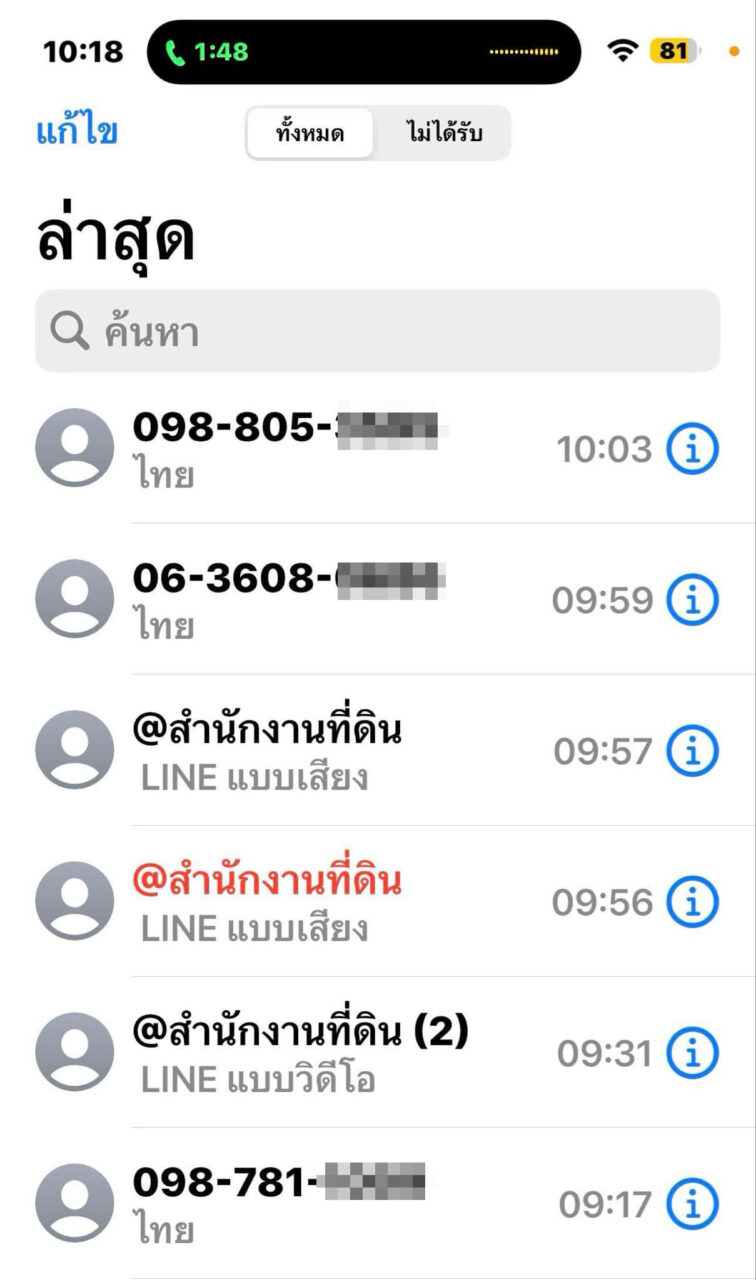
Task: Open info for the 09:59 call
Action: [692, 600]
